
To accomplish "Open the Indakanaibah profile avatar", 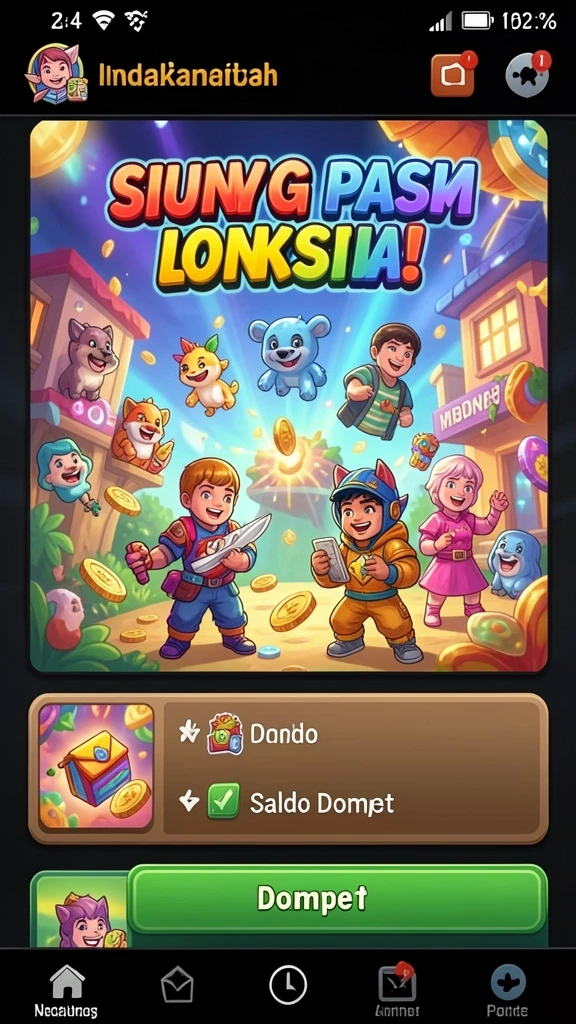I will (56, 73).
